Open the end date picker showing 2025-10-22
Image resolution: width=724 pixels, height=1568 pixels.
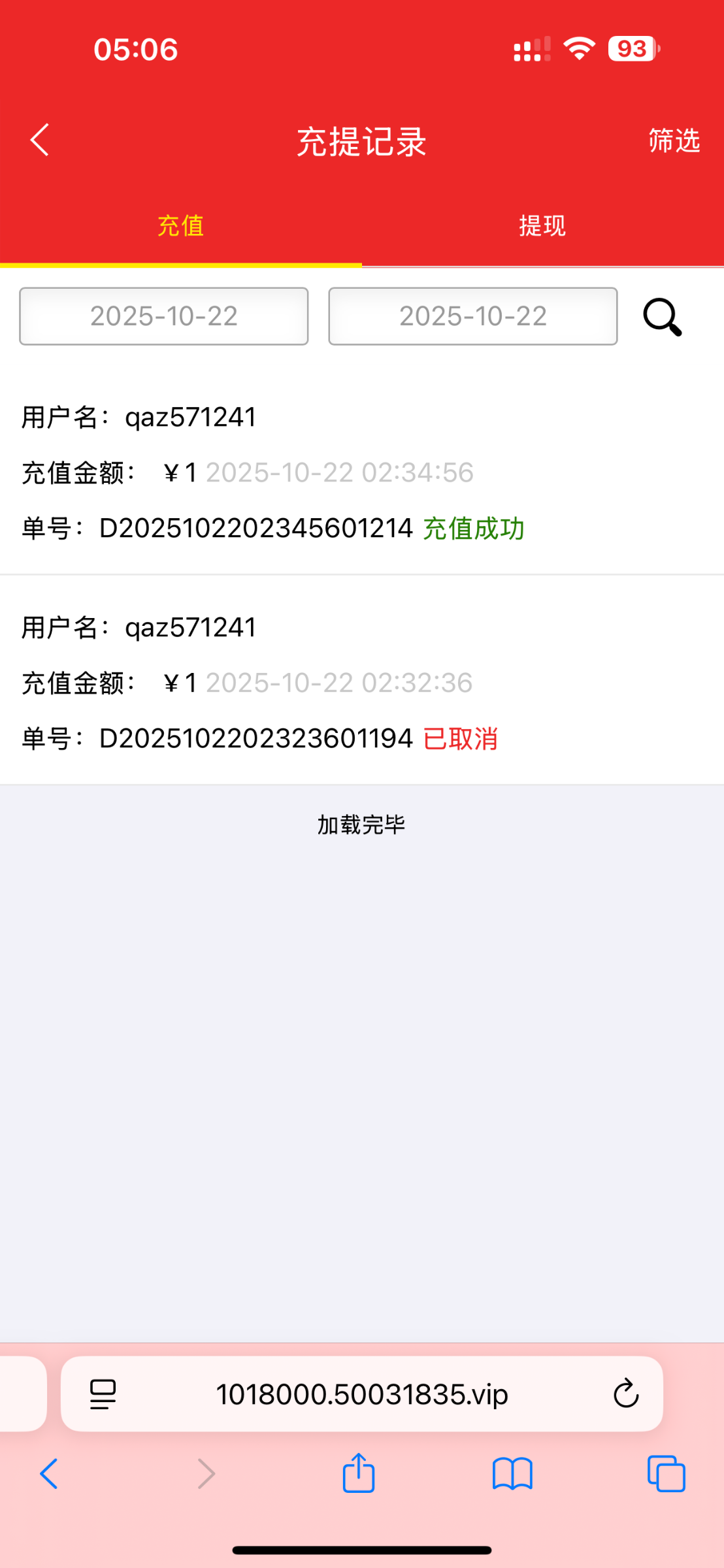coord(472,316)
